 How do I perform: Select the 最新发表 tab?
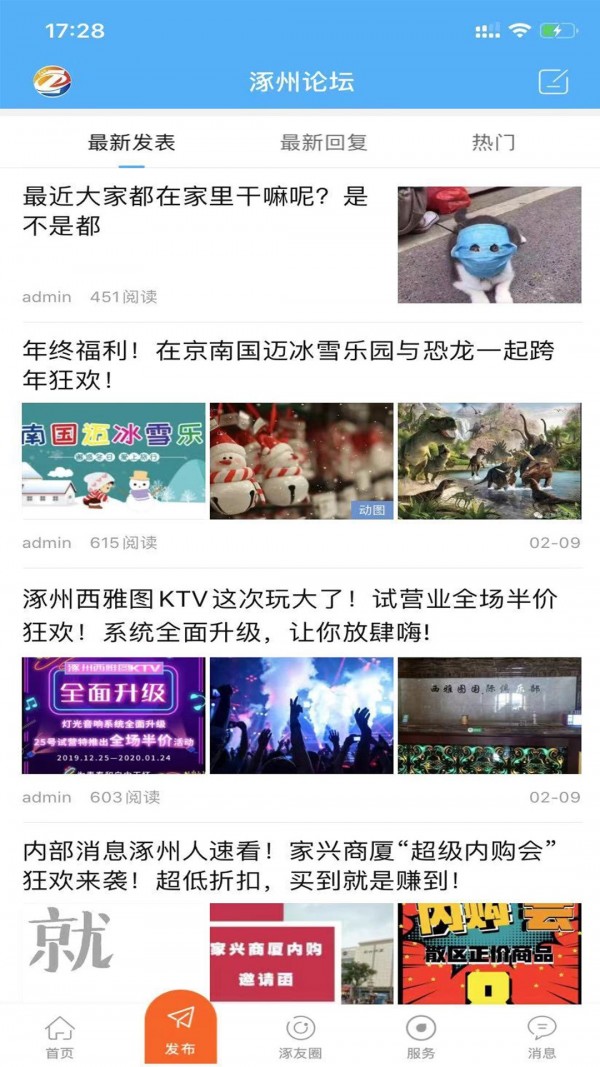[131, 142]
